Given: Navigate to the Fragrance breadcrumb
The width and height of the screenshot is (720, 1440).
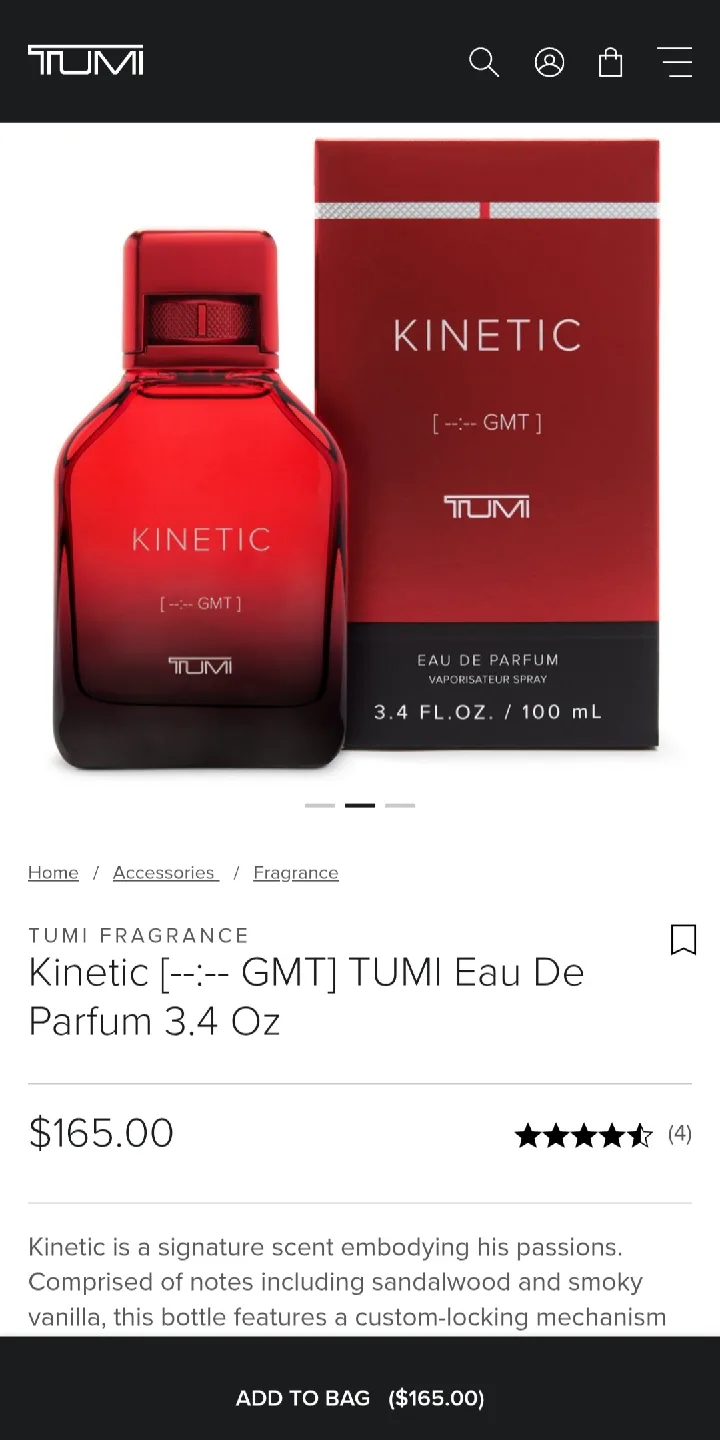Looking at the screenshot, I should [296, 872].
